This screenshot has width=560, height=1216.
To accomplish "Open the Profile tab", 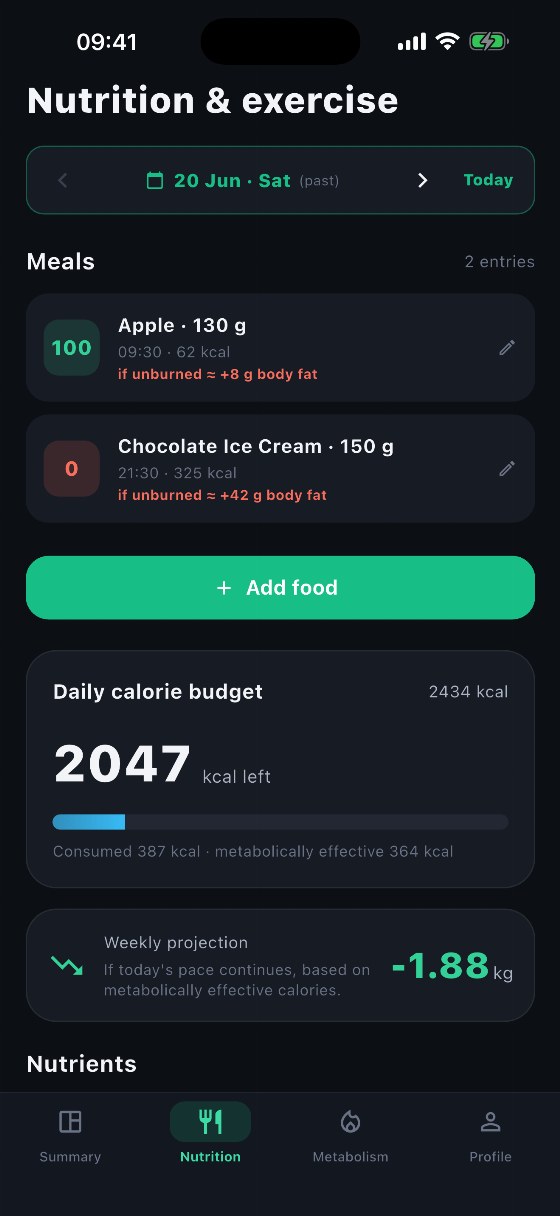I will pos(490,1136).
